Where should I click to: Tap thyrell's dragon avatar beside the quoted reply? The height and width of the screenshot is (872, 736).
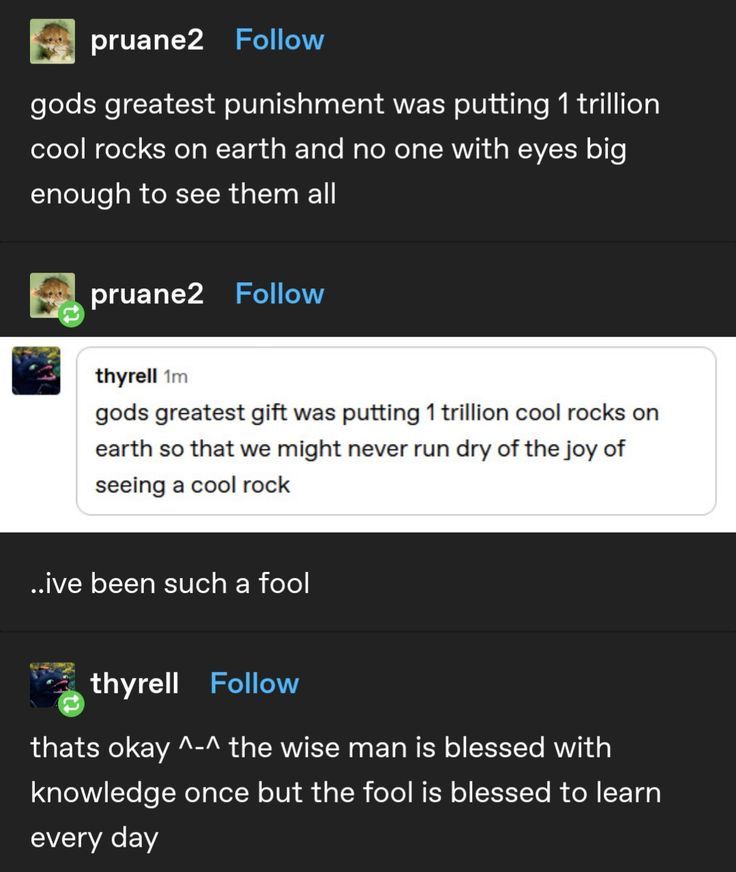36,371
